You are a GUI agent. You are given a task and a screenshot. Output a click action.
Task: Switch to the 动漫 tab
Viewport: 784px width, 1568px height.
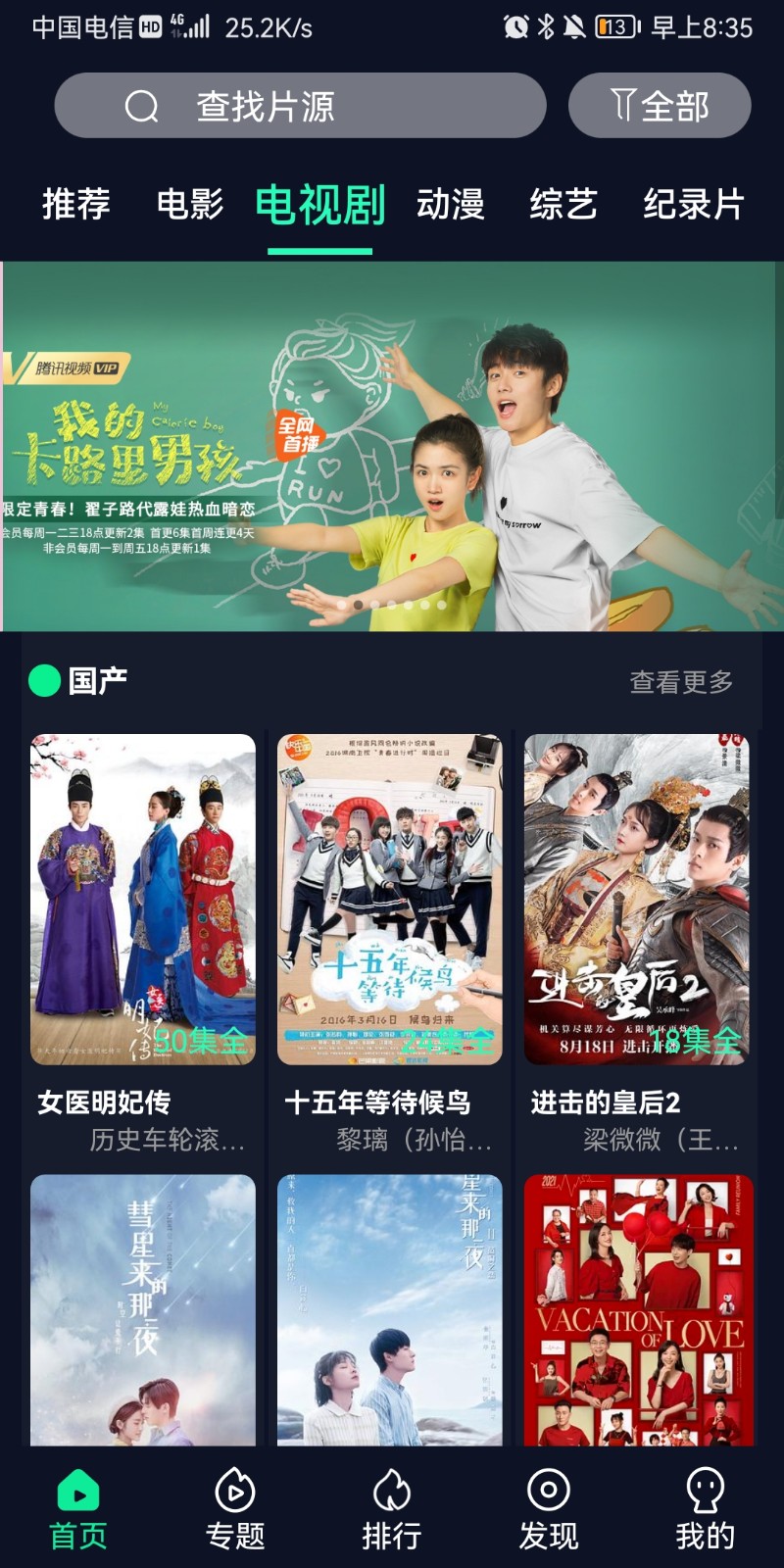coord(451,205)
